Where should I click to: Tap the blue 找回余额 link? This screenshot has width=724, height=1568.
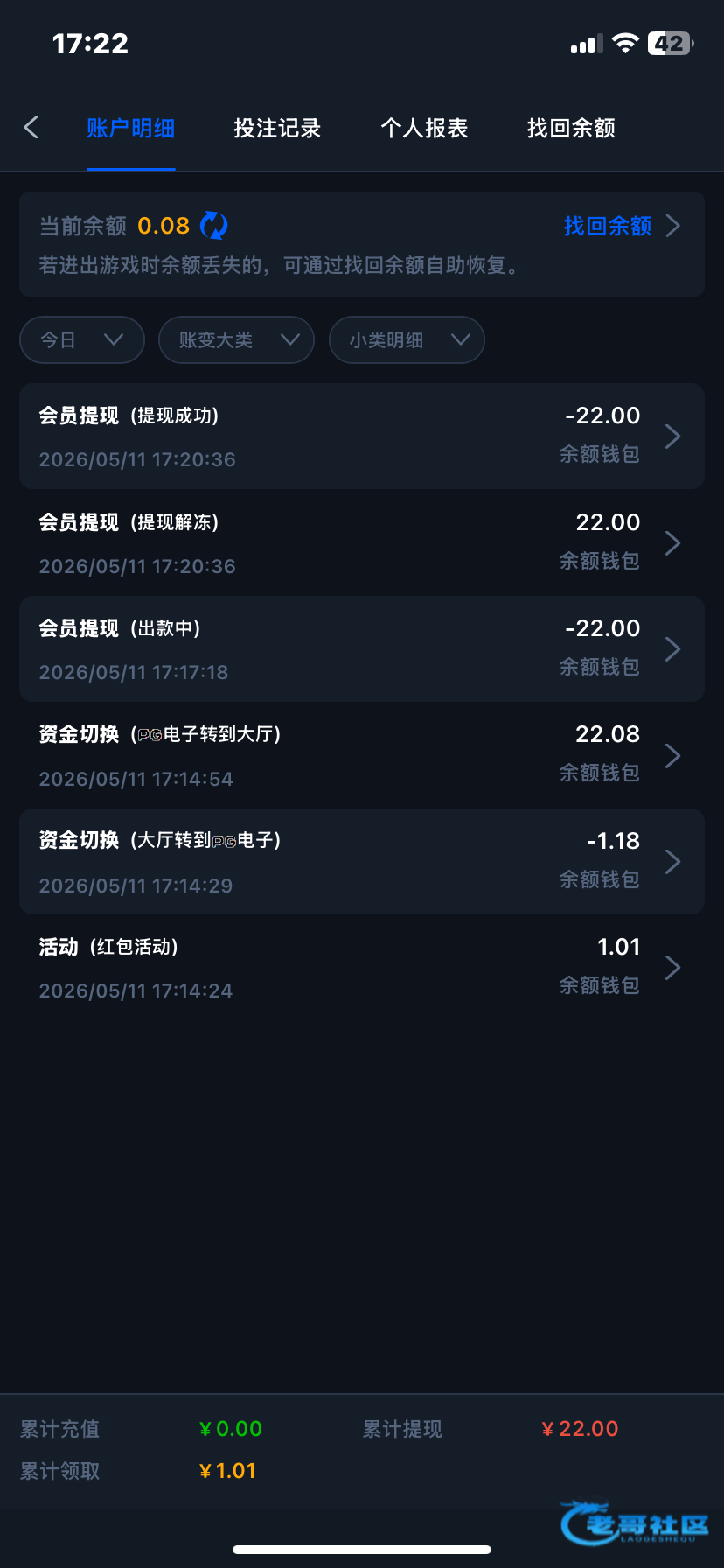click(x=622, y=226)
